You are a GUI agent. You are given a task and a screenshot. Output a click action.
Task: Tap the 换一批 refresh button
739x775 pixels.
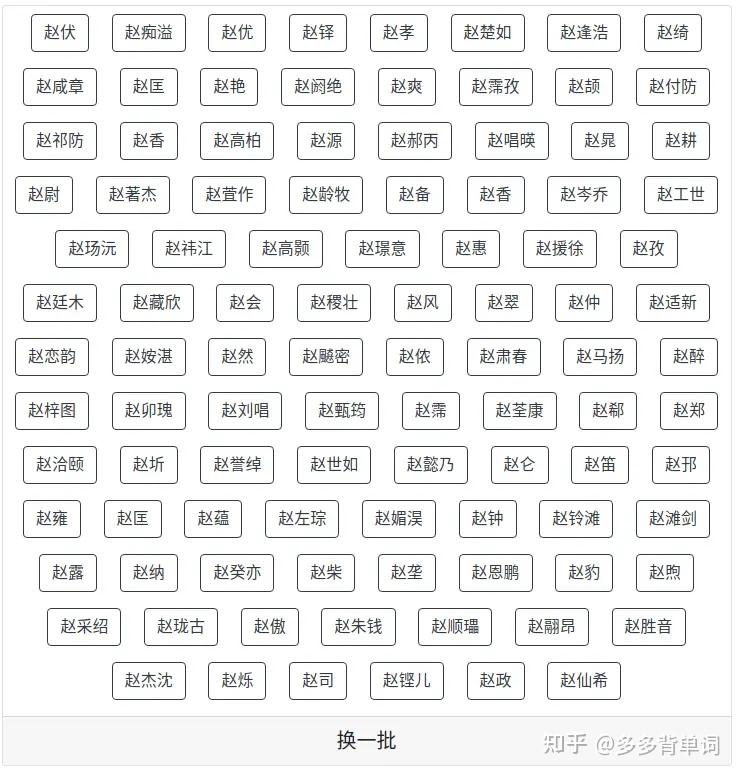366,741
